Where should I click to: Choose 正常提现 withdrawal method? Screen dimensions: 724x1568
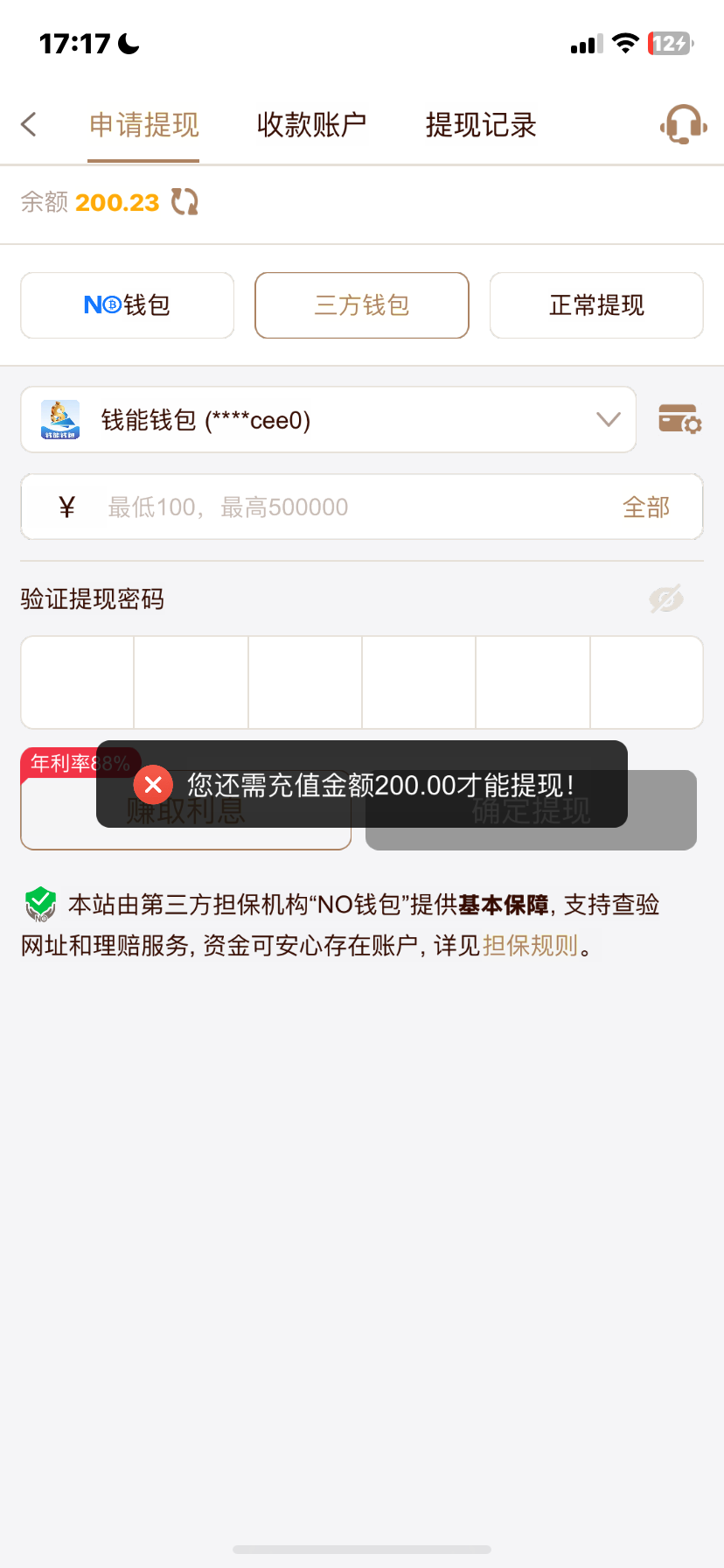coord(596,305)
